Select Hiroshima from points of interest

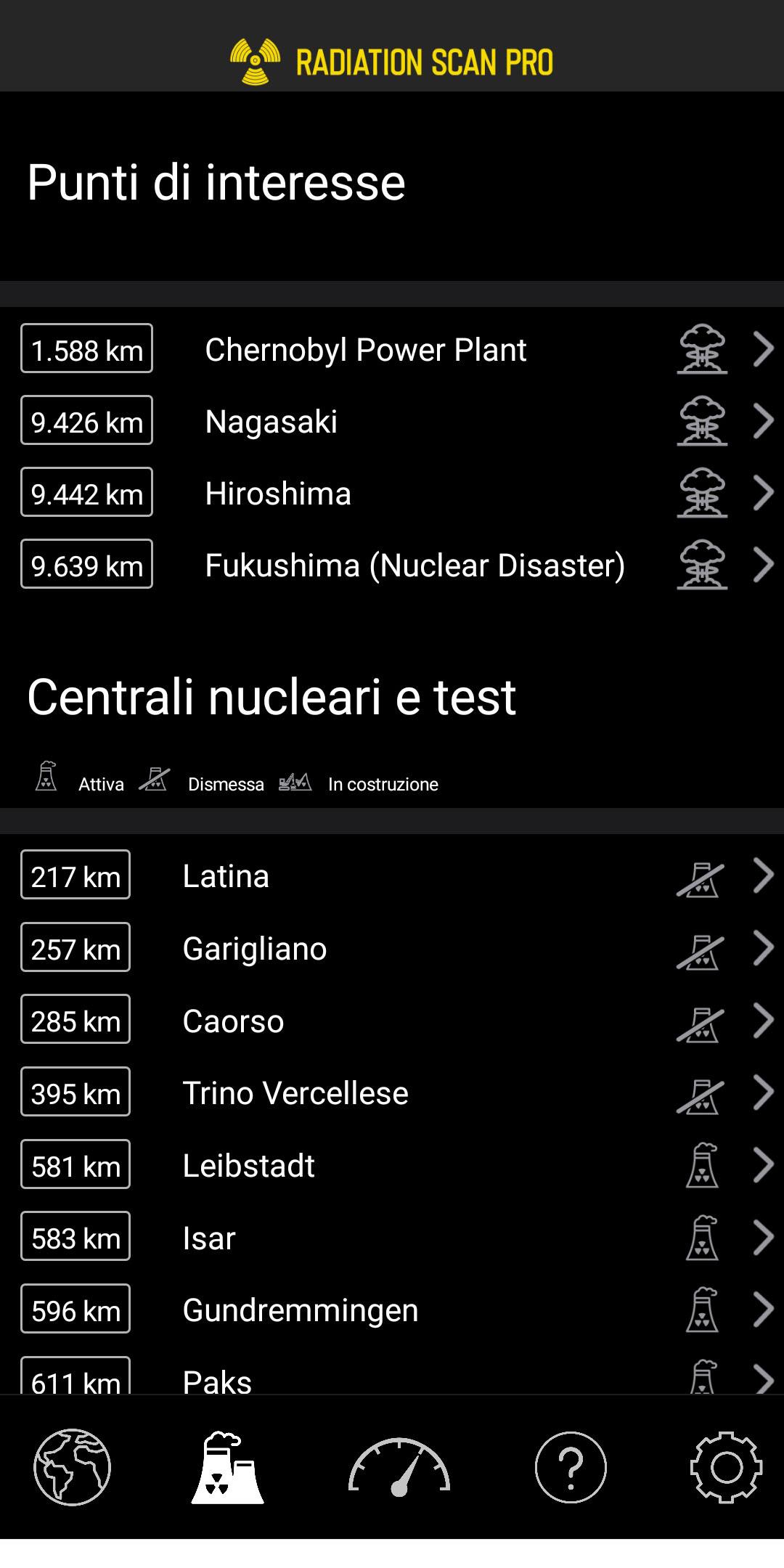click(392, 493)
